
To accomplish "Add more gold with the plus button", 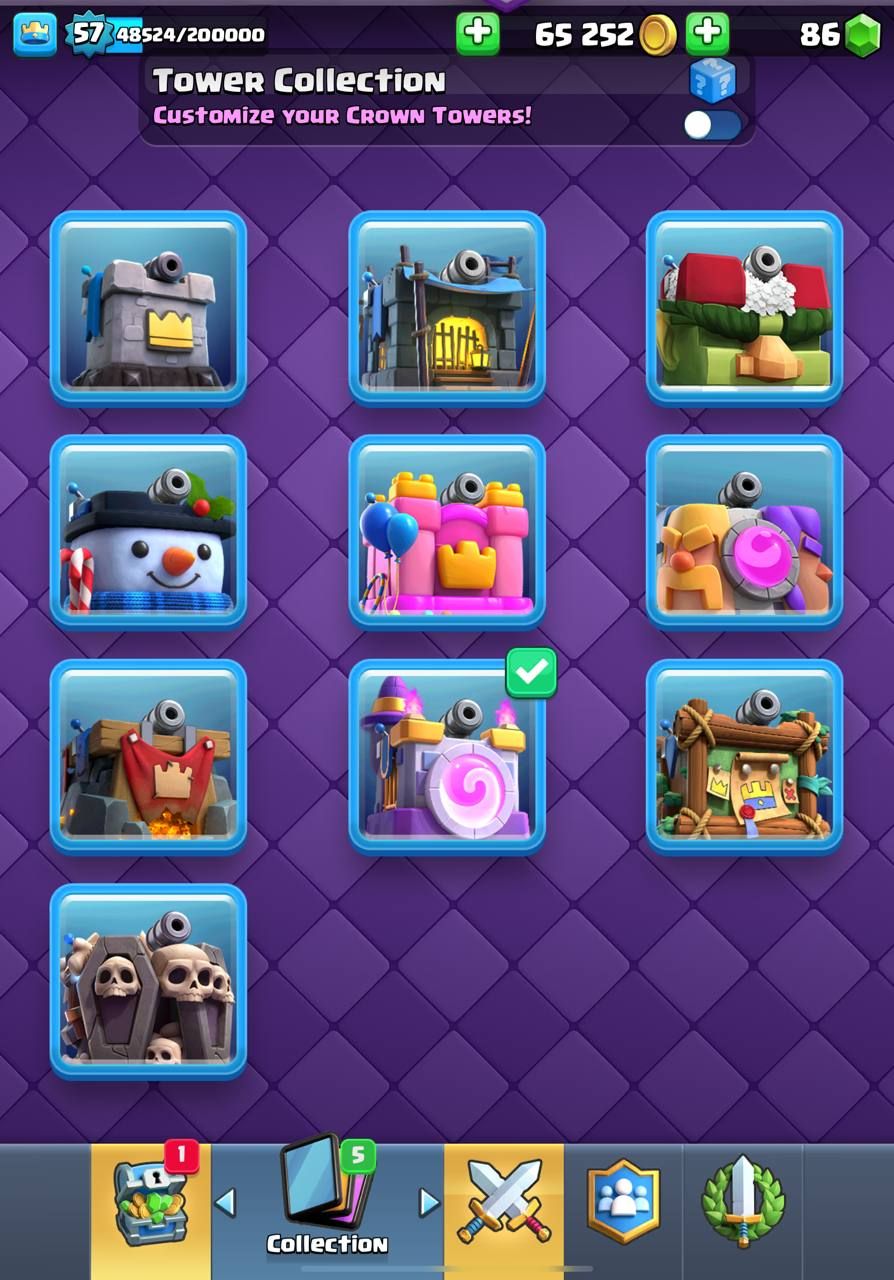I will [x=477, y=34].
